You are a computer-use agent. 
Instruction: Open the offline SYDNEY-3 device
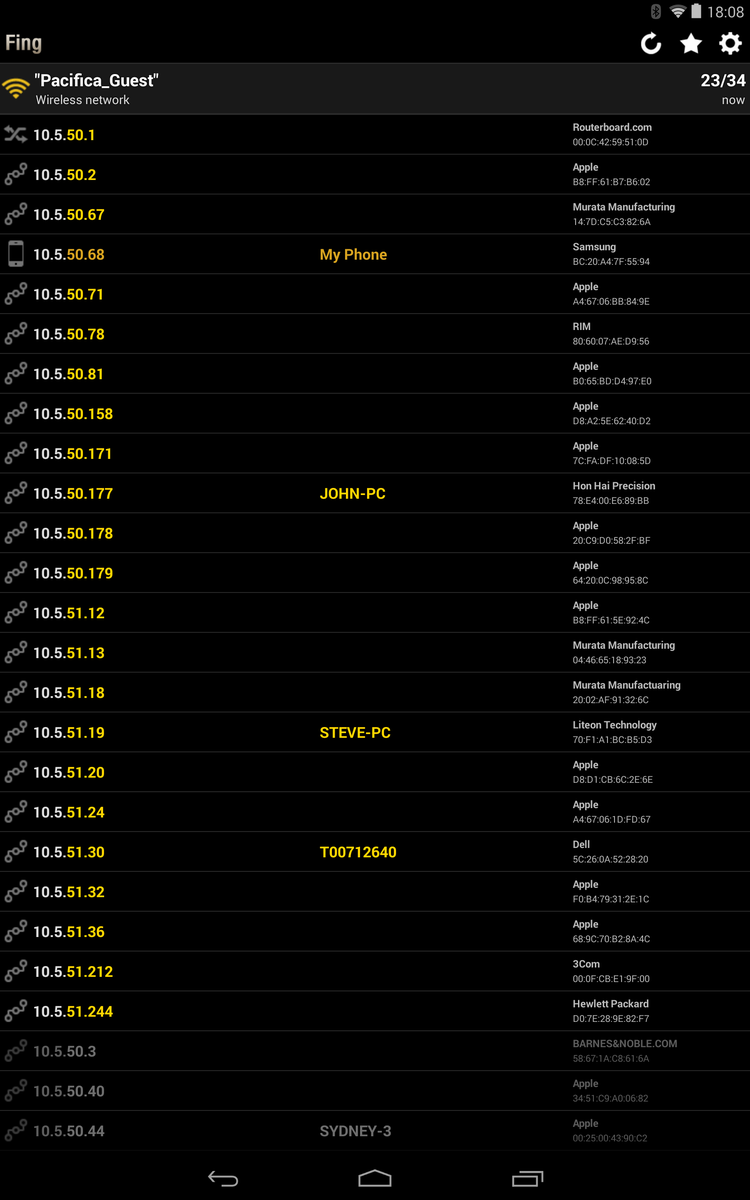click(375, 1131)
